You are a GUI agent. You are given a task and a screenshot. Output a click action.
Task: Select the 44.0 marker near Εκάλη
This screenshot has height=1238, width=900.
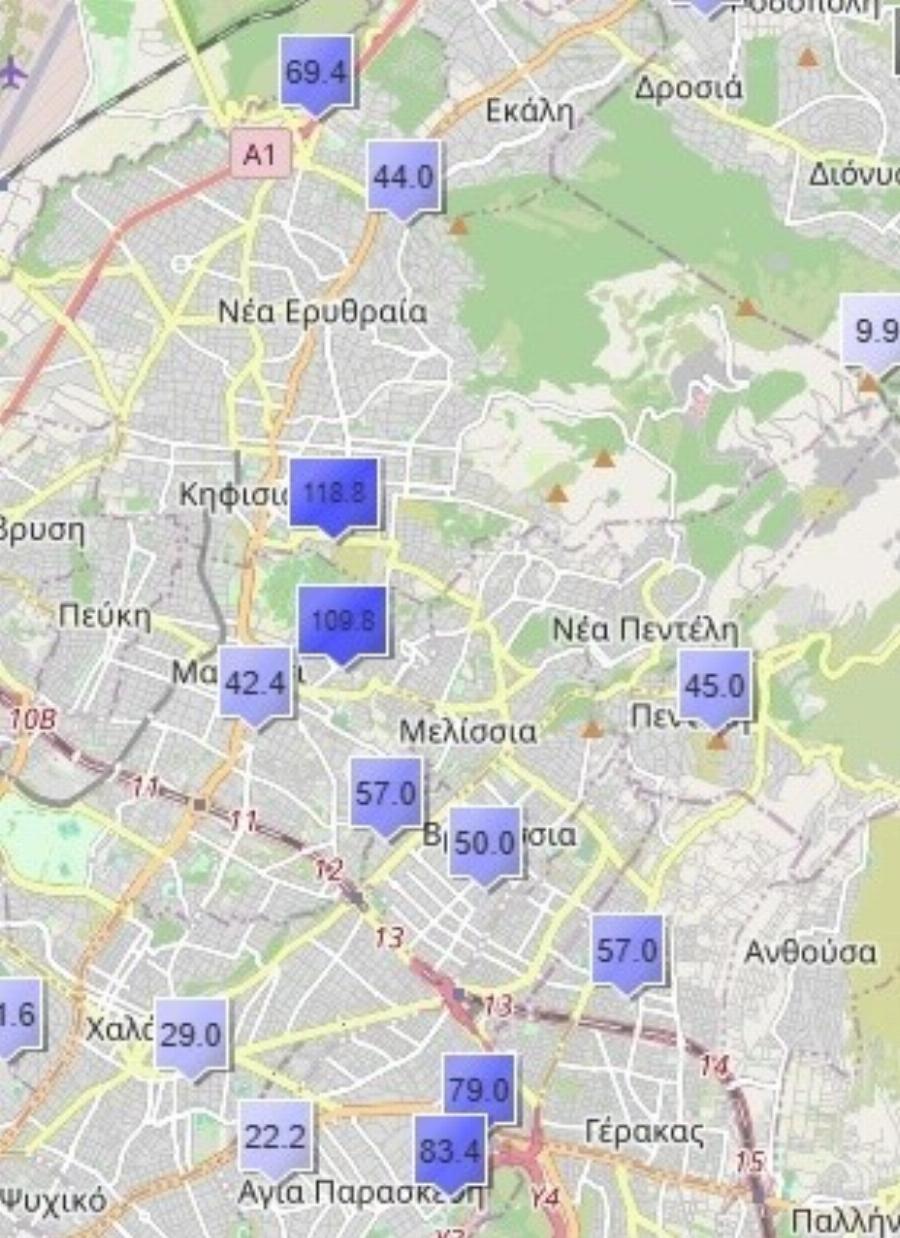click(x=403, y=177)
